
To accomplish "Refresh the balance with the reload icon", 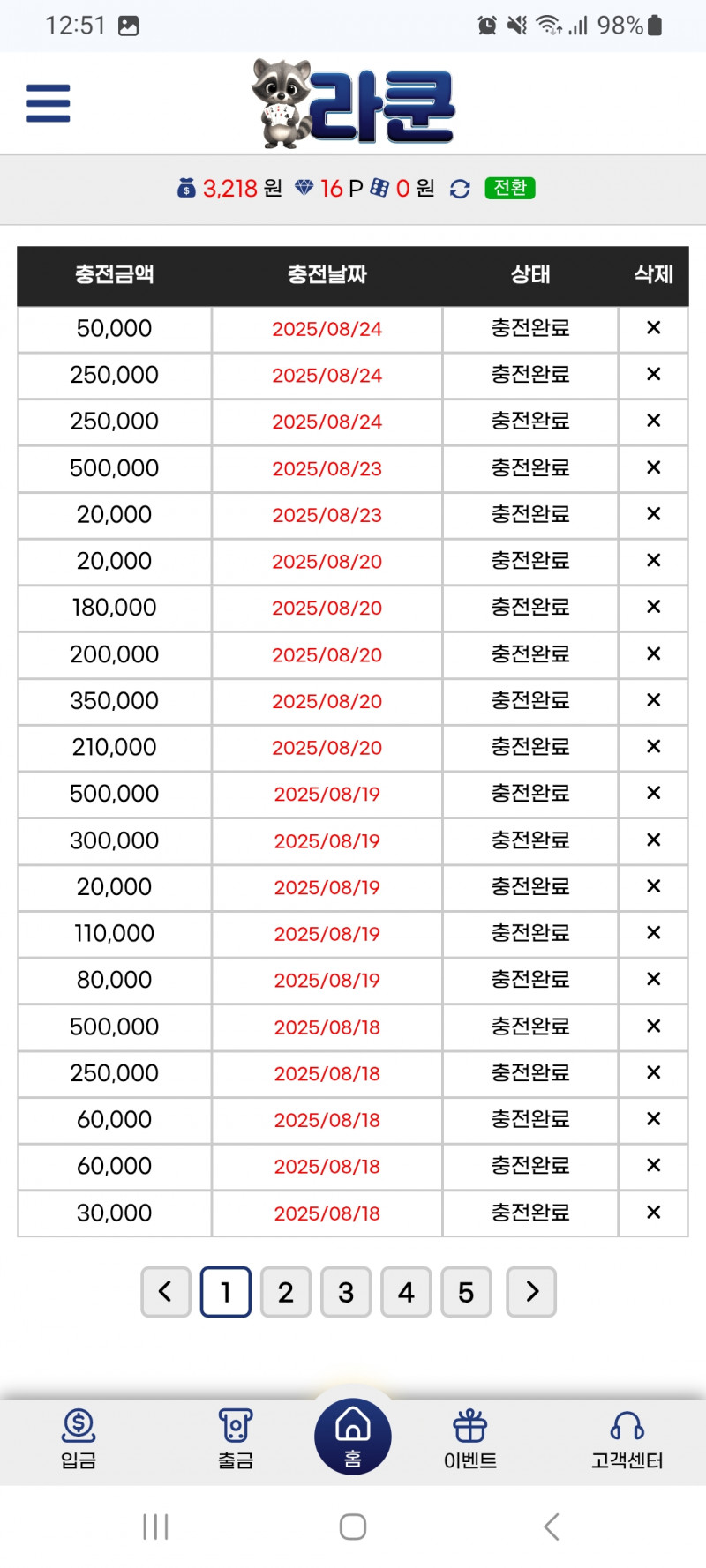I will pos(460,189).
